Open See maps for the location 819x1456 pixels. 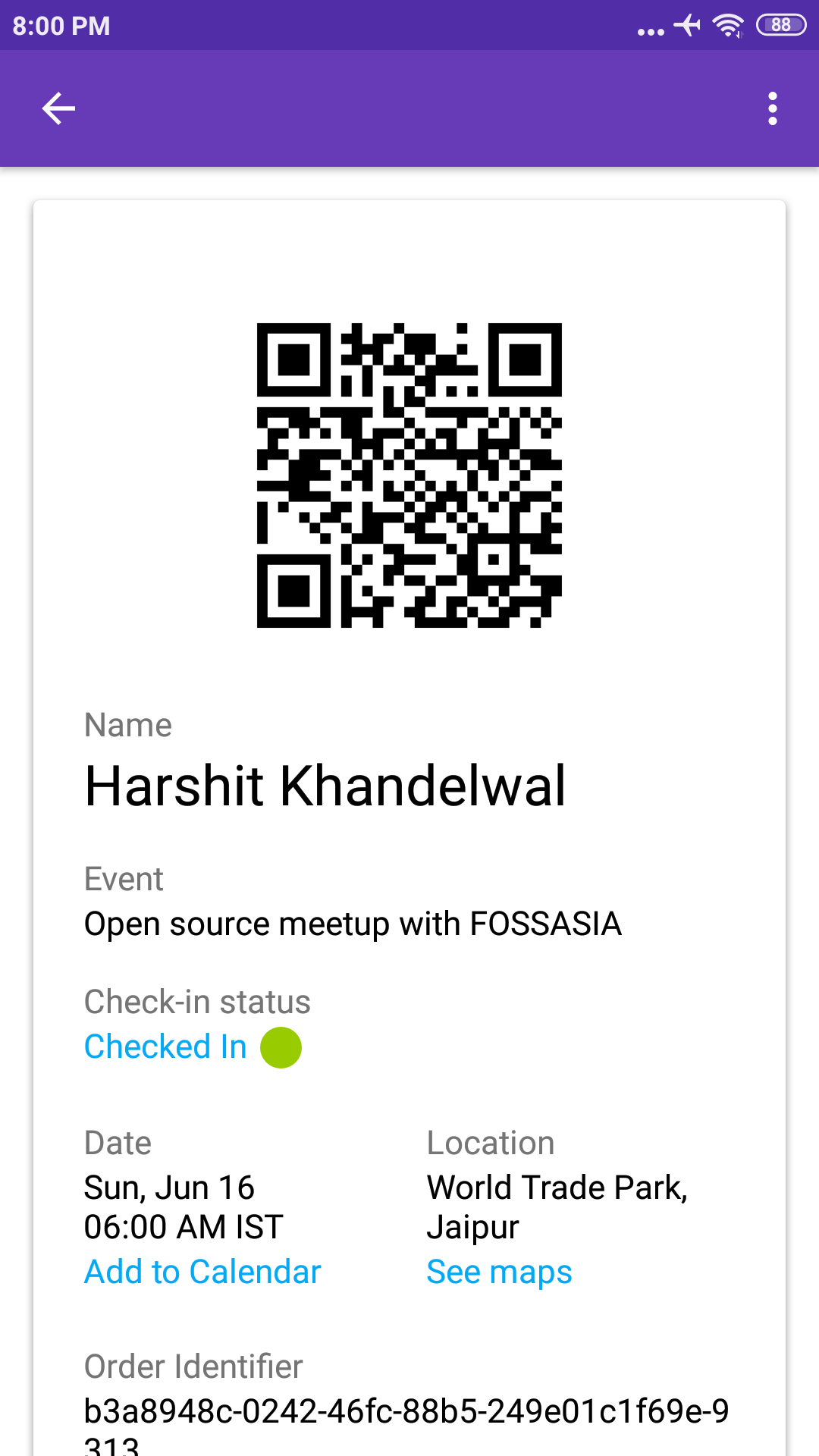click(499, 1272)
